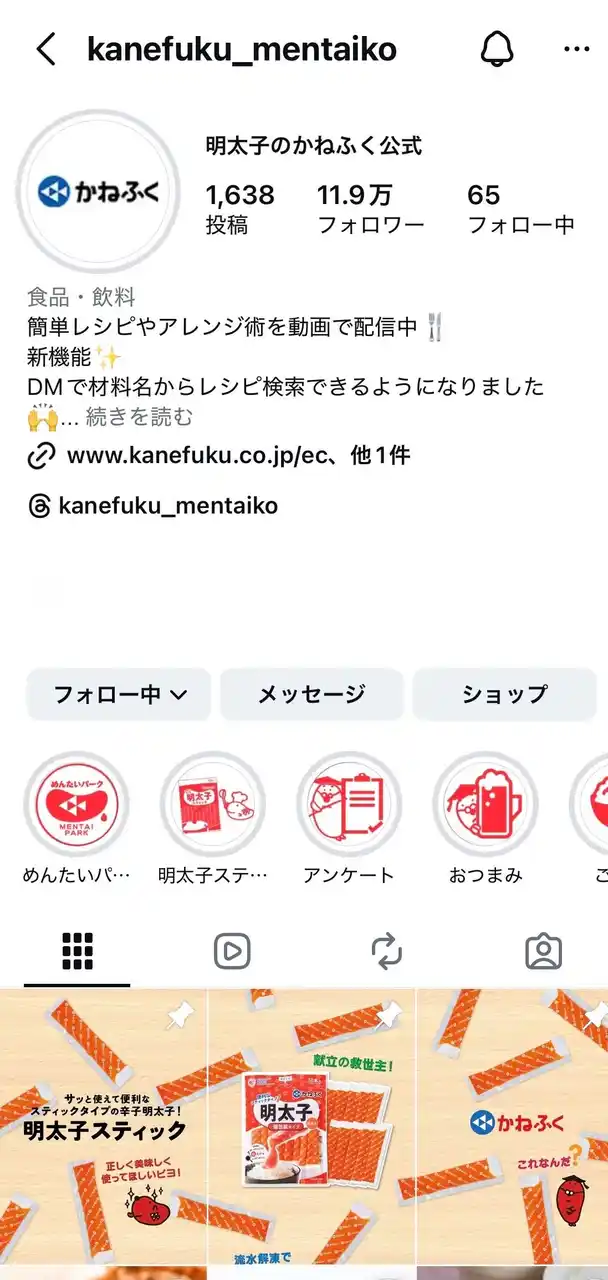Switch to the tagged photos tab
The height and width of the screenshot is (1280, 608).
point(543,952)
